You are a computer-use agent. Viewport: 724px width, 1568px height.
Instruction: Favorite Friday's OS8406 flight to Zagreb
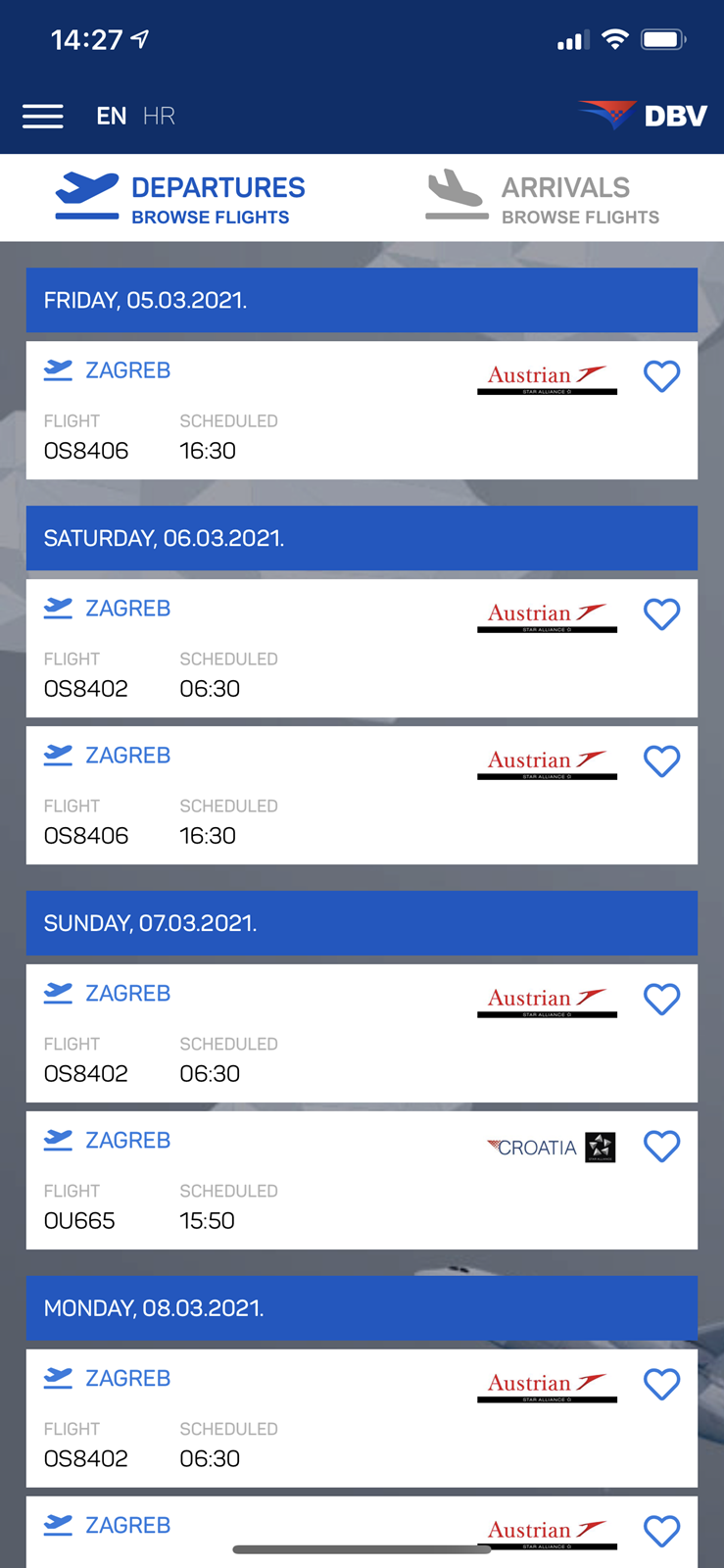661,376
